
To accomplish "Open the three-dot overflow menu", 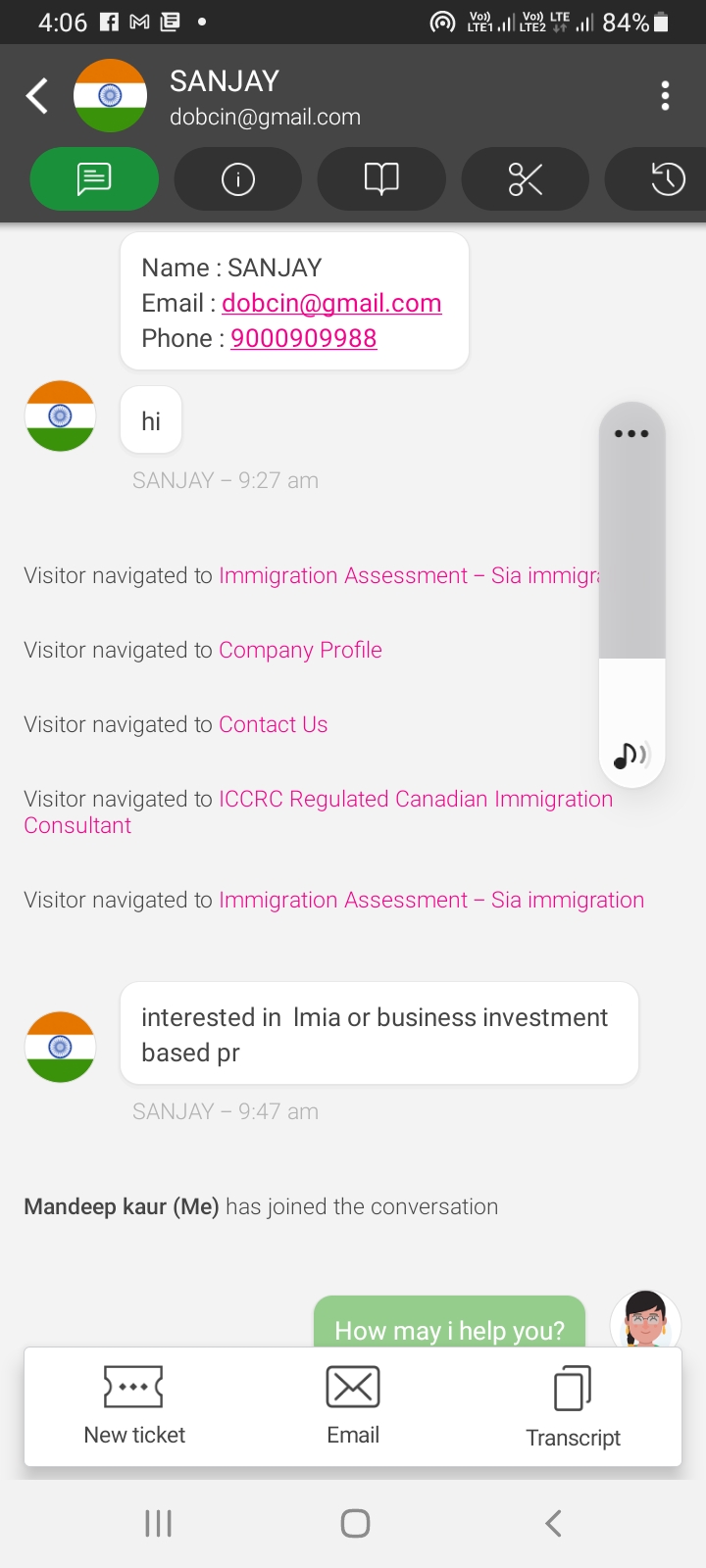I will click(666, 96).
